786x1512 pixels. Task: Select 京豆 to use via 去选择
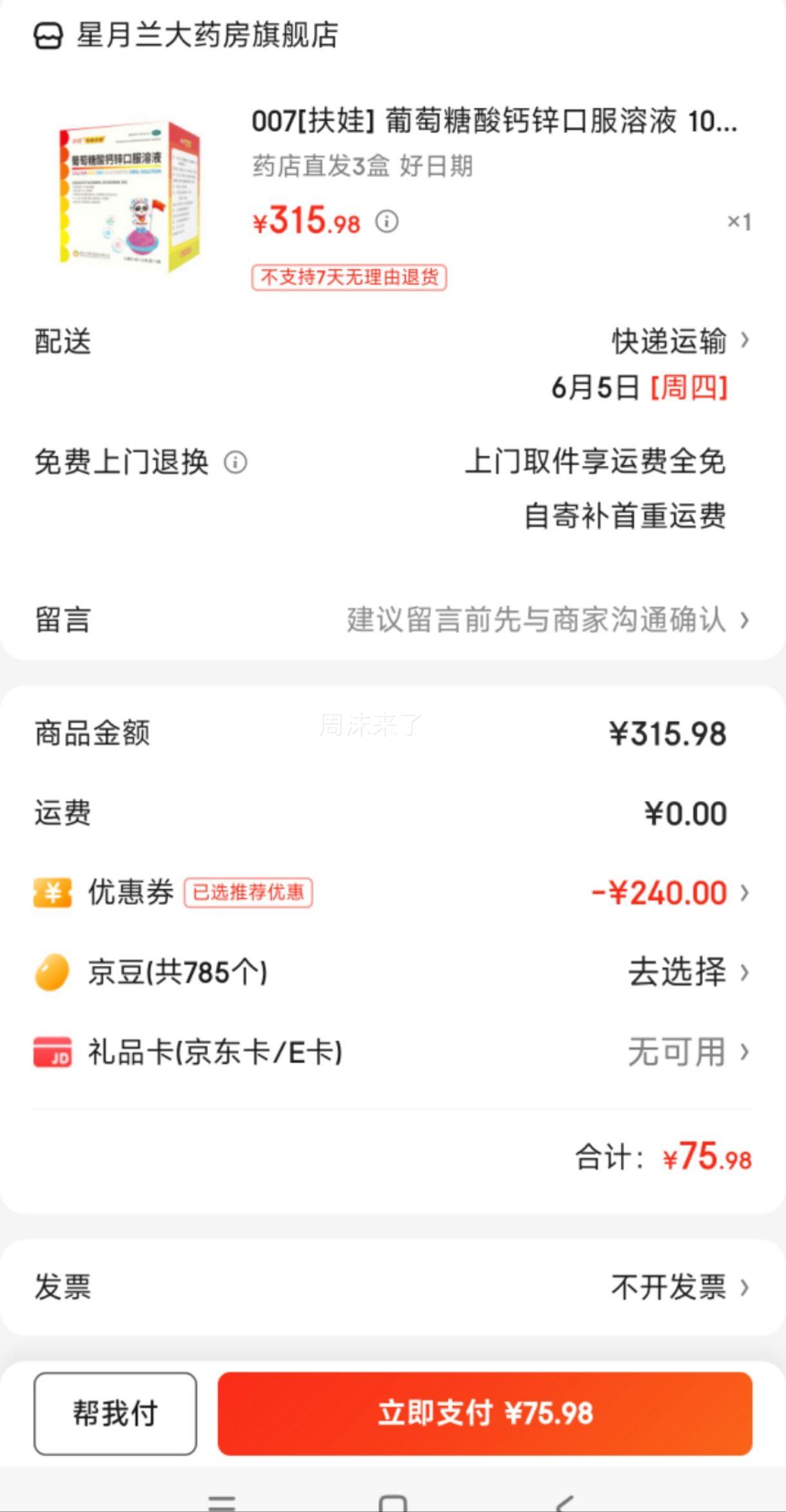(x=688, y=972)
